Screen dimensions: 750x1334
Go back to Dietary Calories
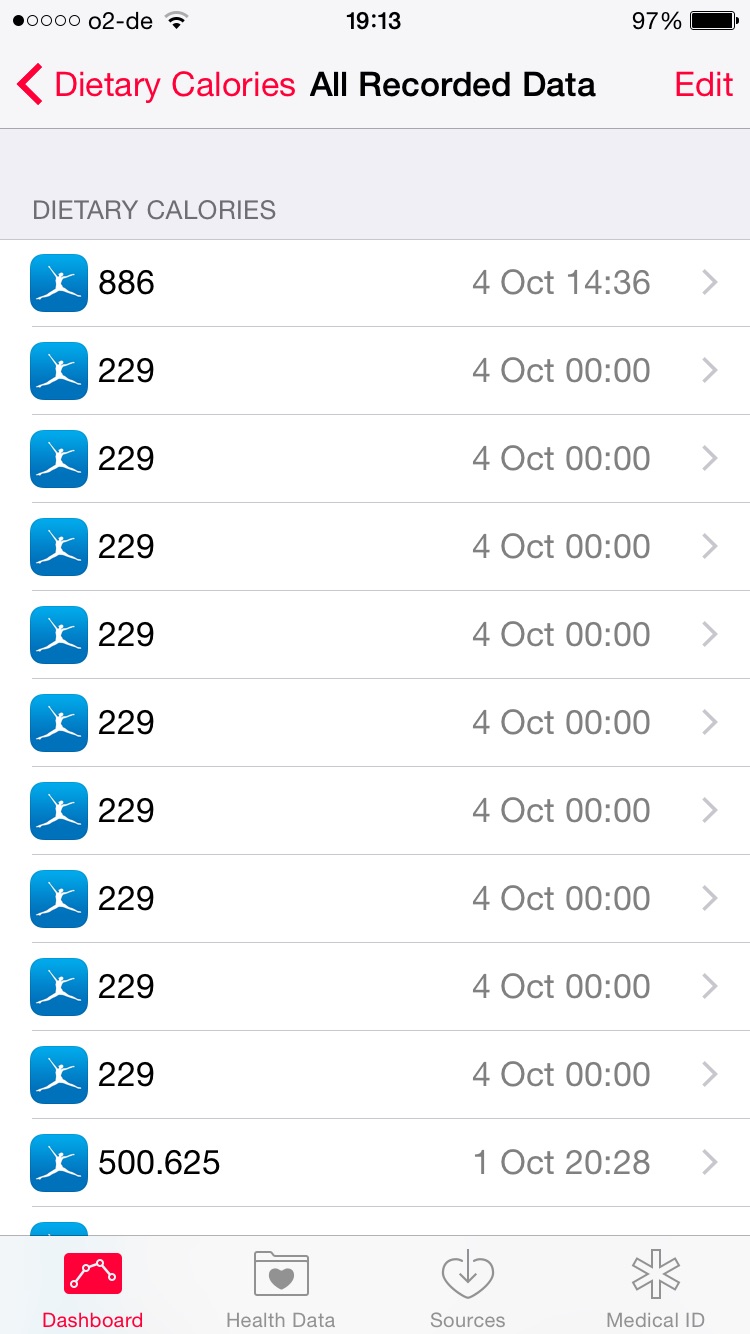(x=157, y=85)
